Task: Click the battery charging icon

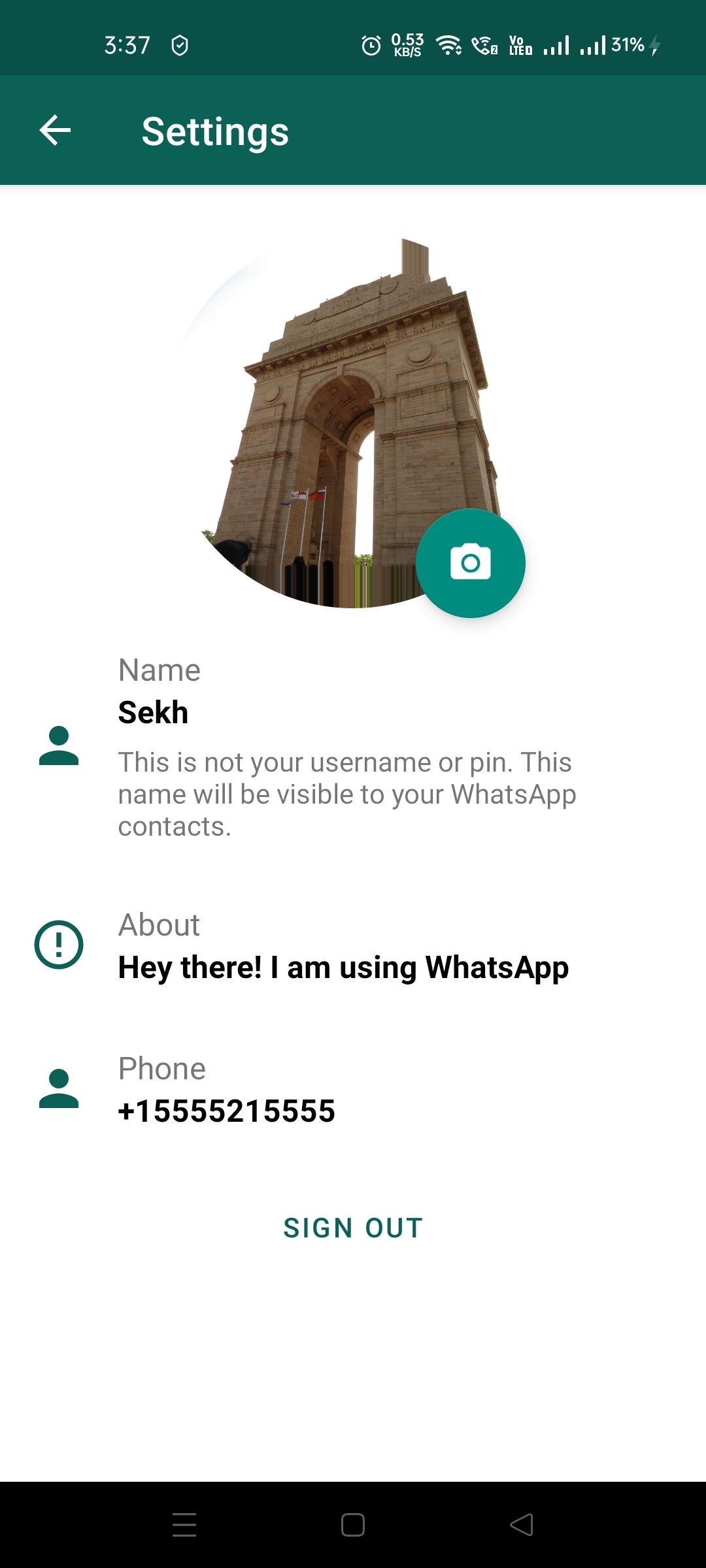Action: pyautogui.click(x=656, y=46)
